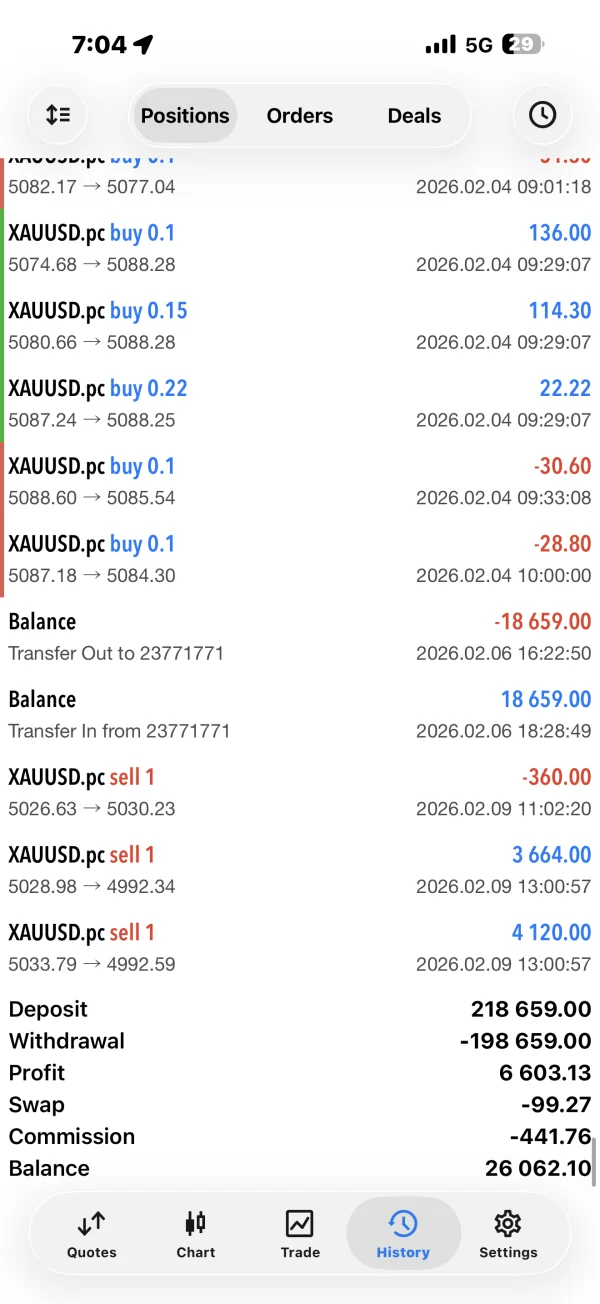Expand the buy 0.1 position losing 30.60
The height and width of the screenshot is (1304, 600).
point(300,482)
